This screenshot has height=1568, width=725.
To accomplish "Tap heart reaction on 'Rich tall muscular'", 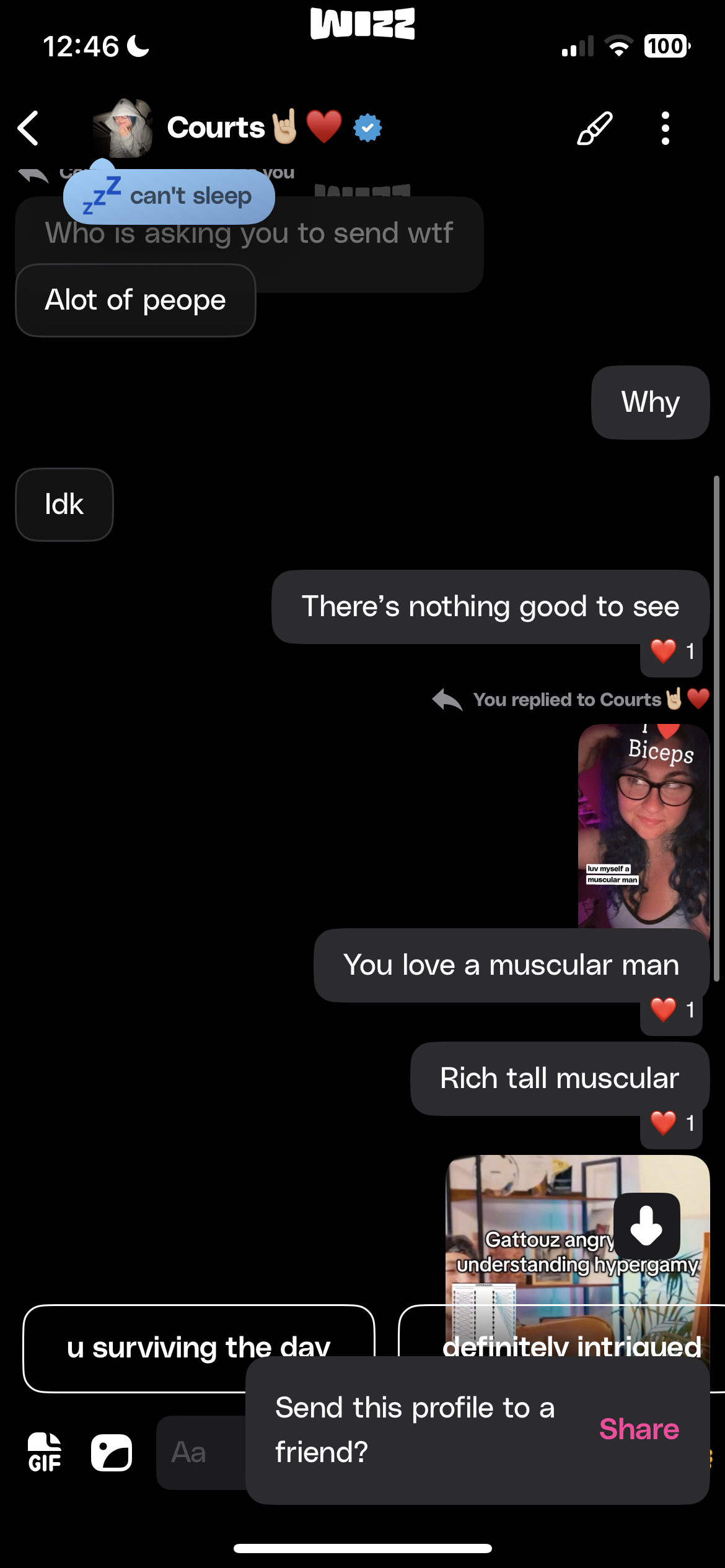I will (671, 1123).
